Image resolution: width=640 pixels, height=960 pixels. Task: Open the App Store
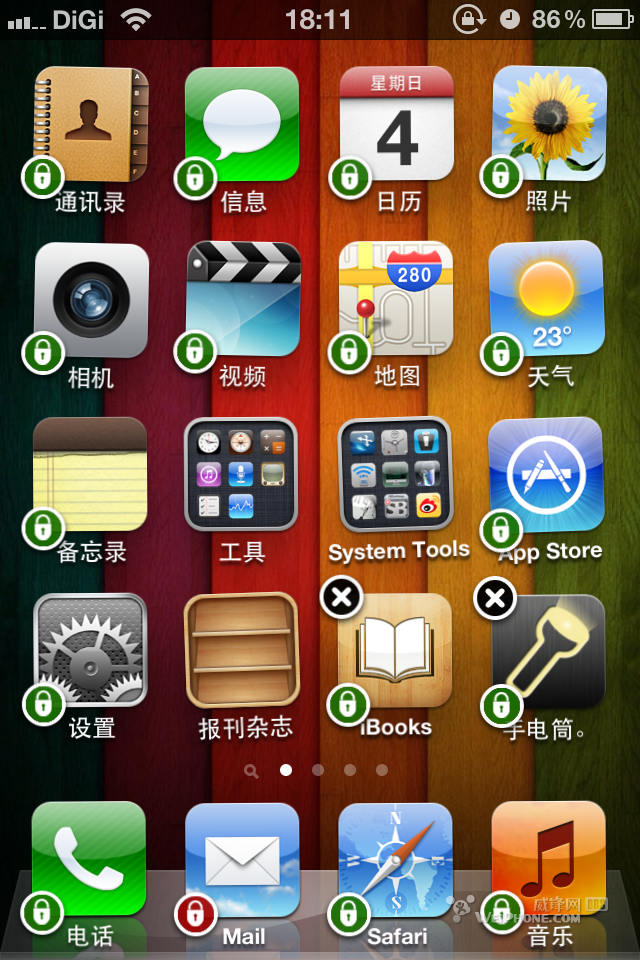tap(547, 475)
